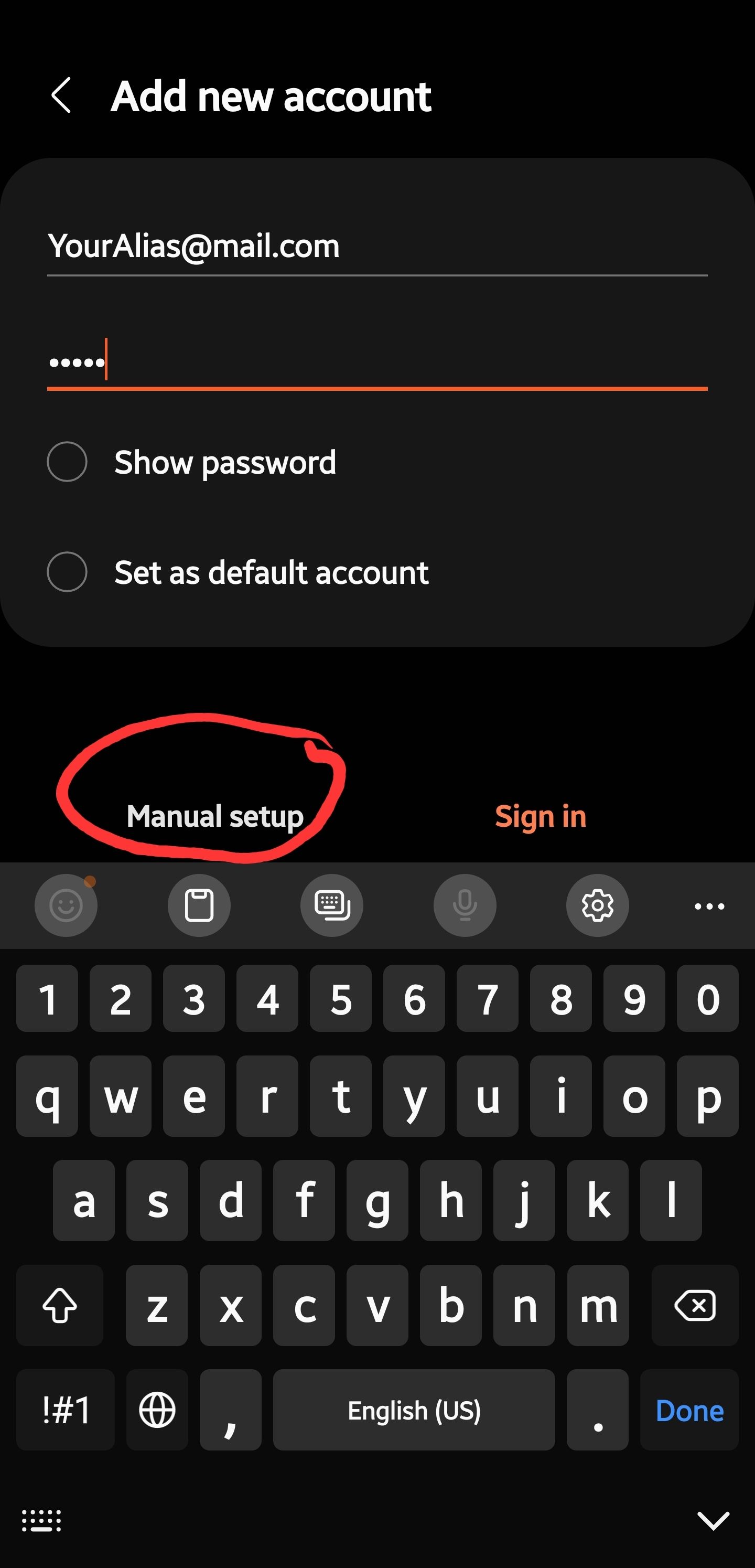Image resolution: width=755 pixels, height=1568 pixels.
Task: Enable Show password
Action: coord(67,462)
